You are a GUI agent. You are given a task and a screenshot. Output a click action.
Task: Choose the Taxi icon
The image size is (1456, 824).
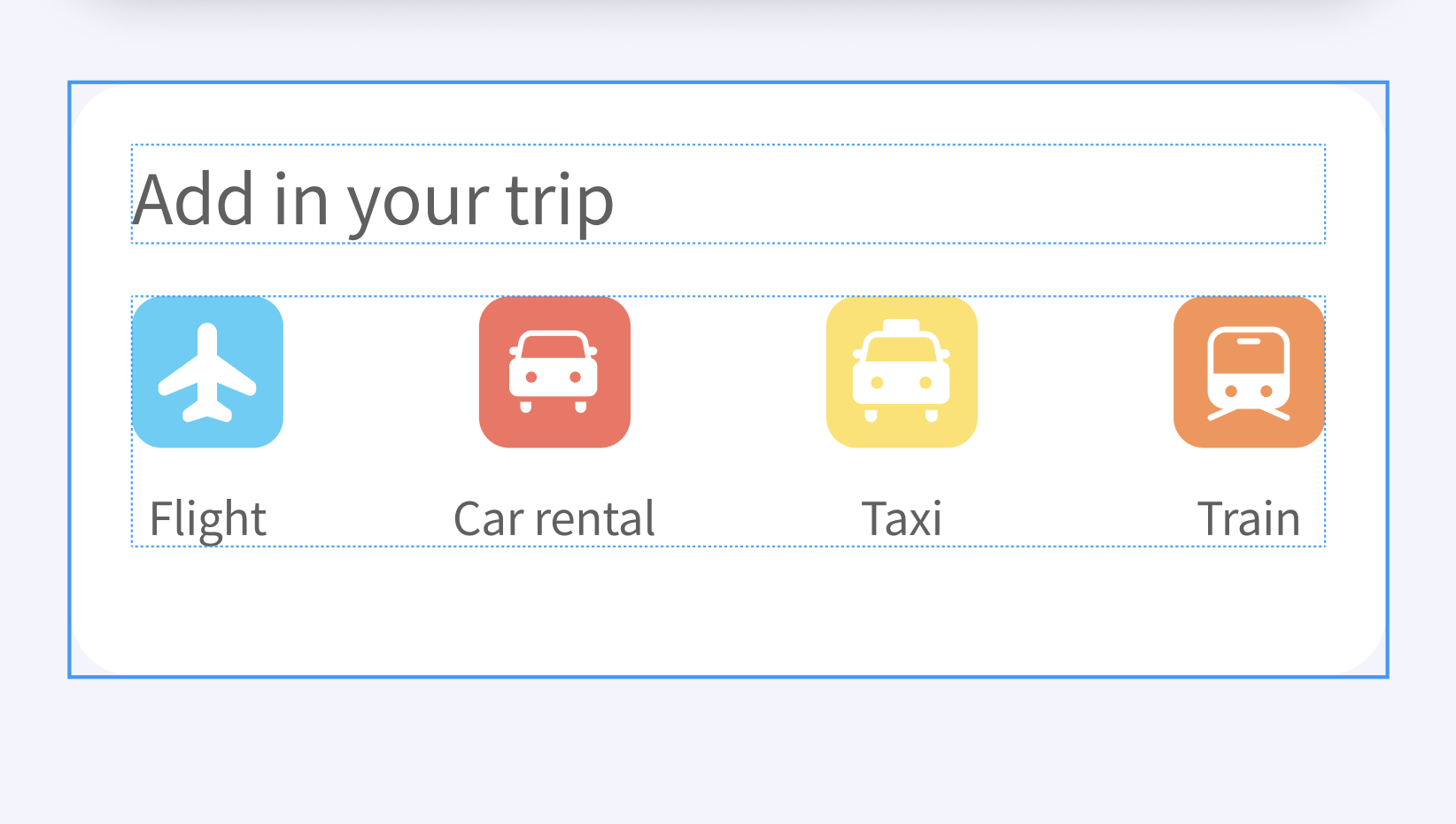click(x=902, y=372)
